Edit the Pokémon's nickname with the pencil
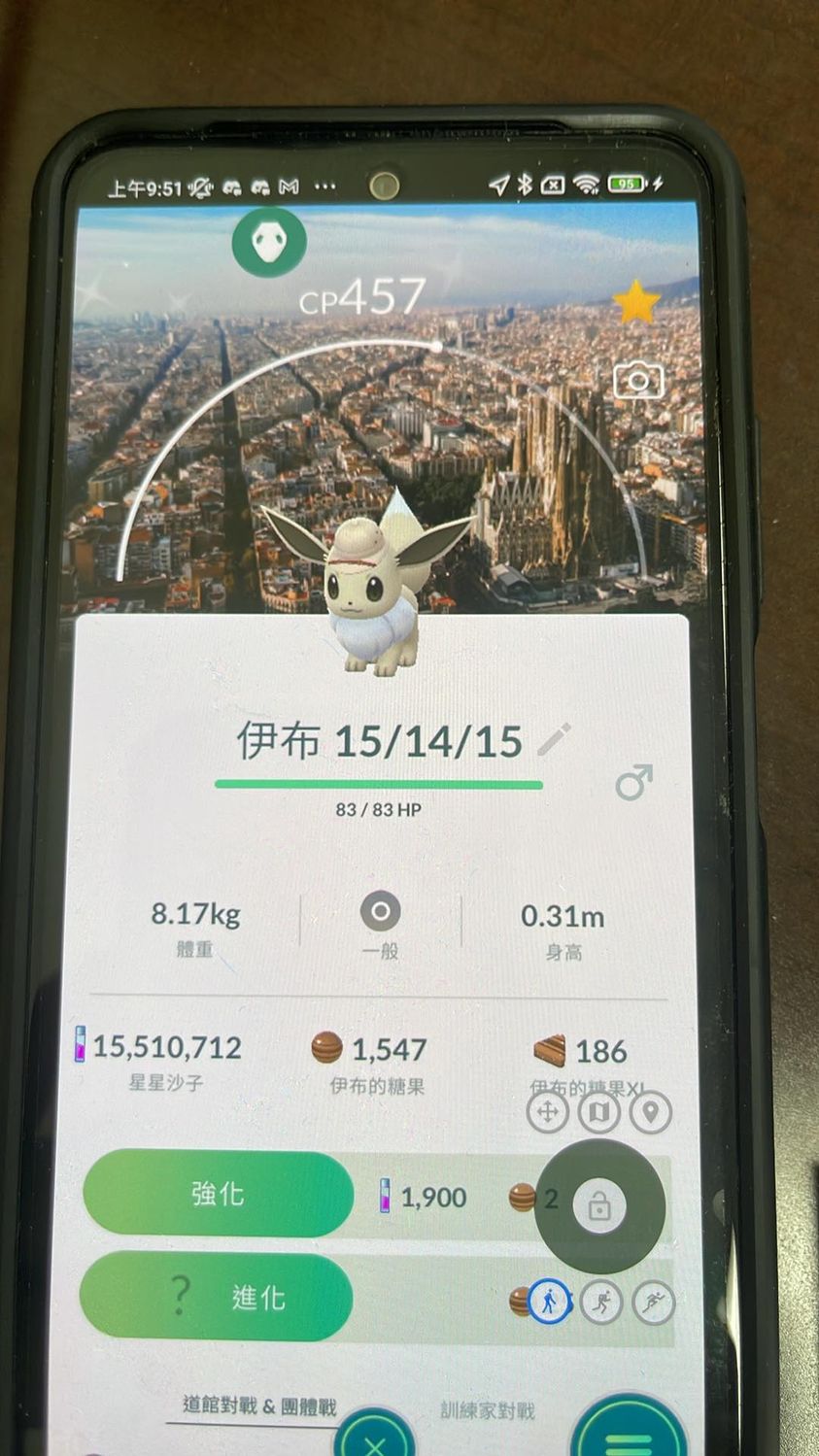 click(554, 739)
